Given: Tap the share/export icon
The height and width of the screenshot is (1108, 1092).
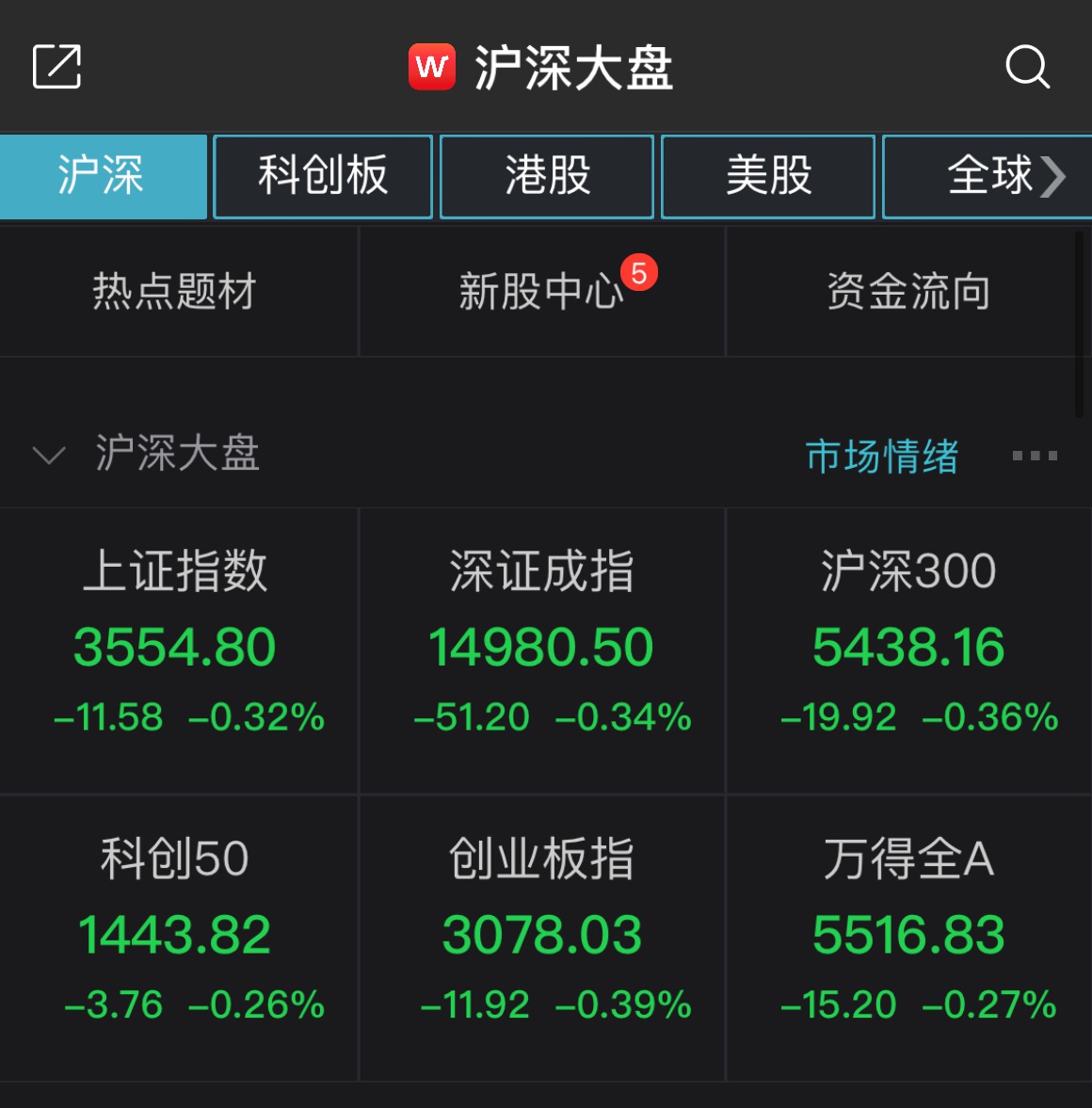Looking at the screenshot, I should pos(57,67).
